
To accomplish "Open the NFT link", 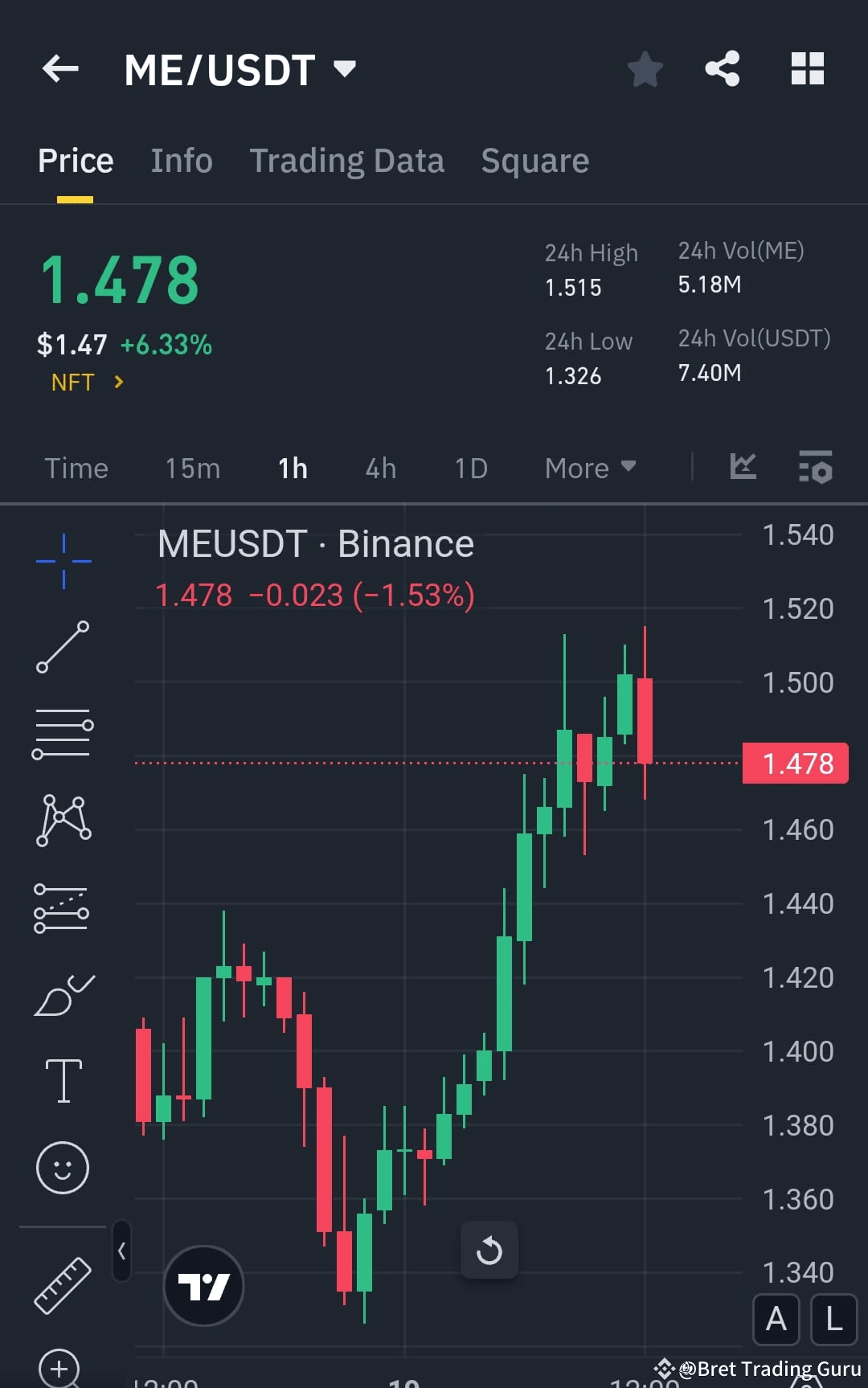I will pos(86,383).
